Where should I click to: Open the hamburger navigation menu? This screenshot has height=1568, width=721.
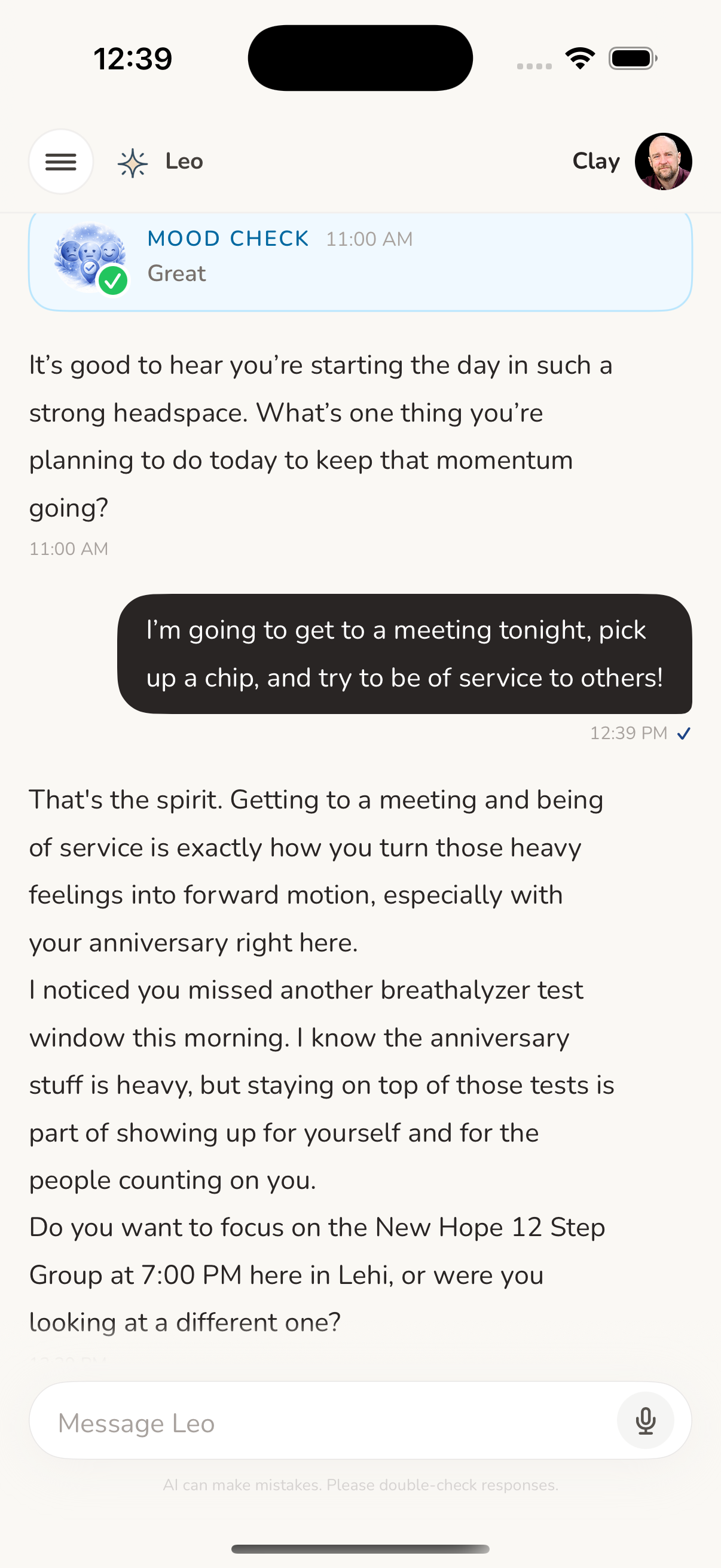click(61, 161)
